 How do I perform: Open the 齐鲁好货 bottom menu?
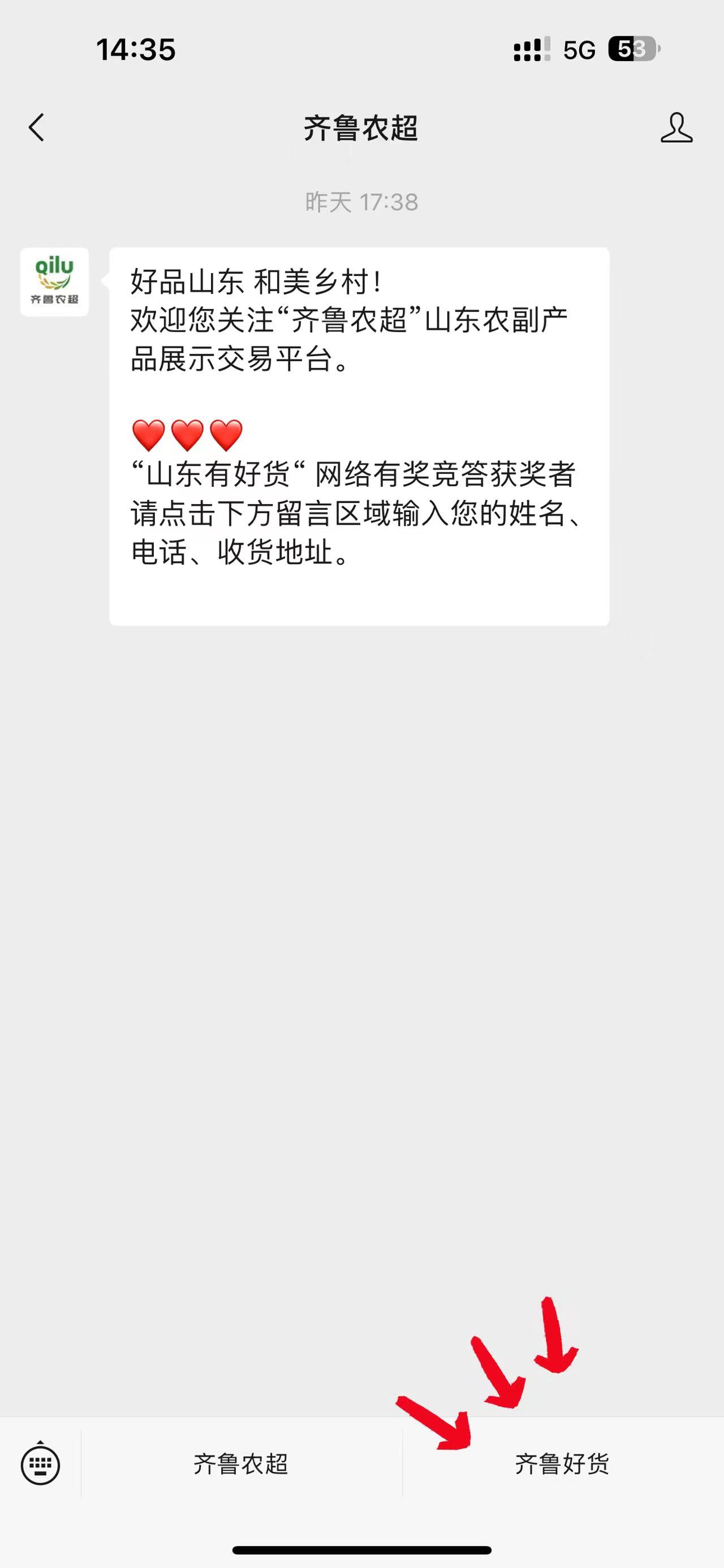[562, 1465]
